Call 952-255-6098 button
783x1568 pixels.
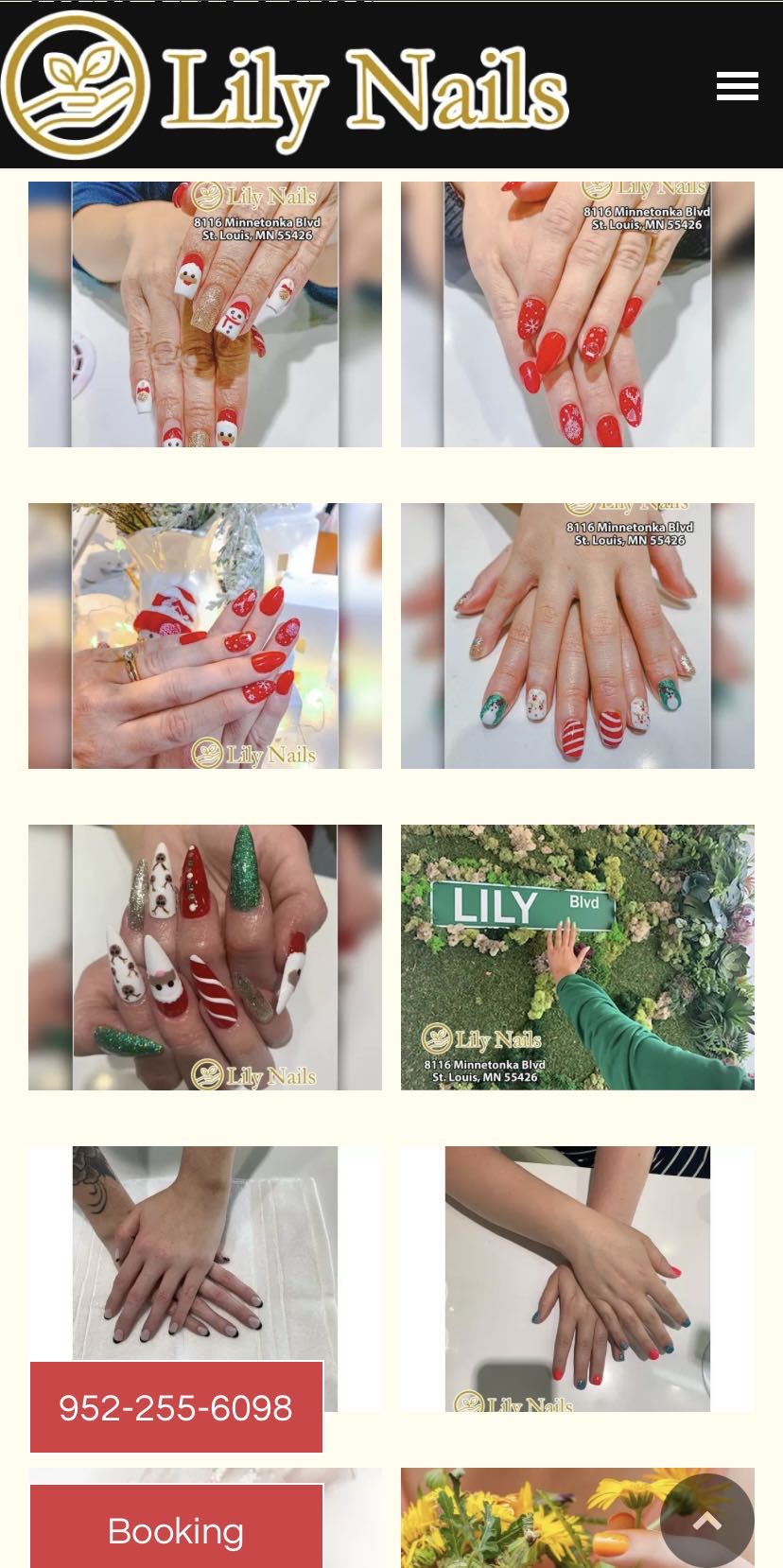pyautogui.click(x=176, y=1407)
